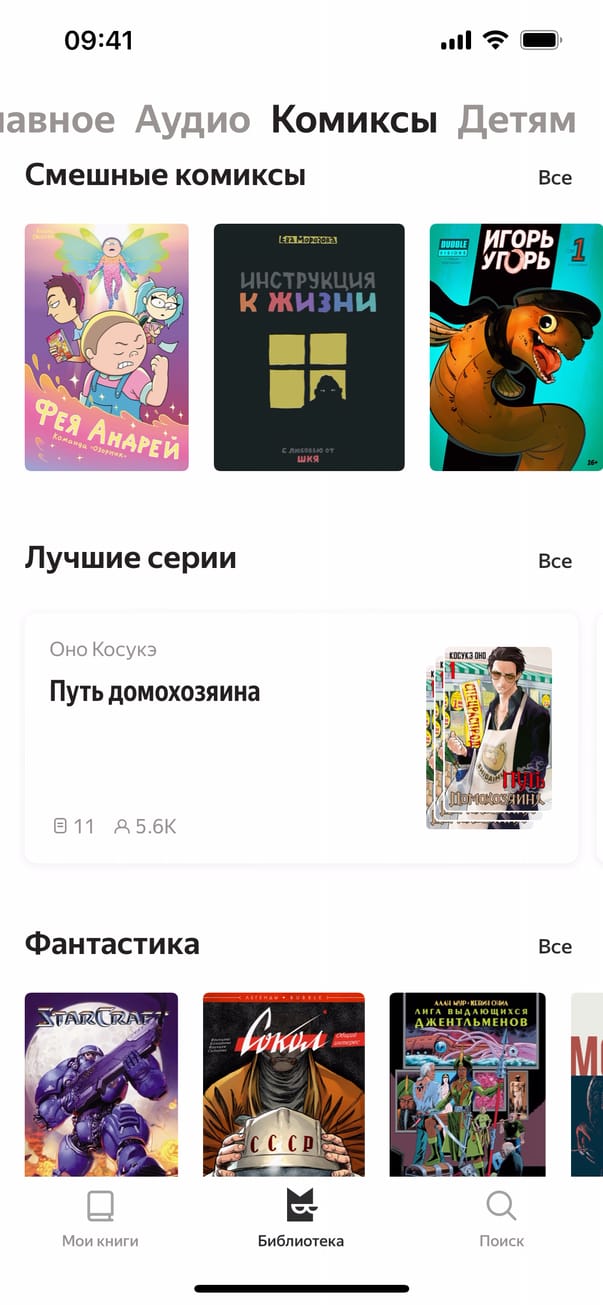Image resolution: width=603 pixels, height=1305 pixels.
Task: Open Лига выдающихся джентльменов comic
Action: click(467, 1083)
